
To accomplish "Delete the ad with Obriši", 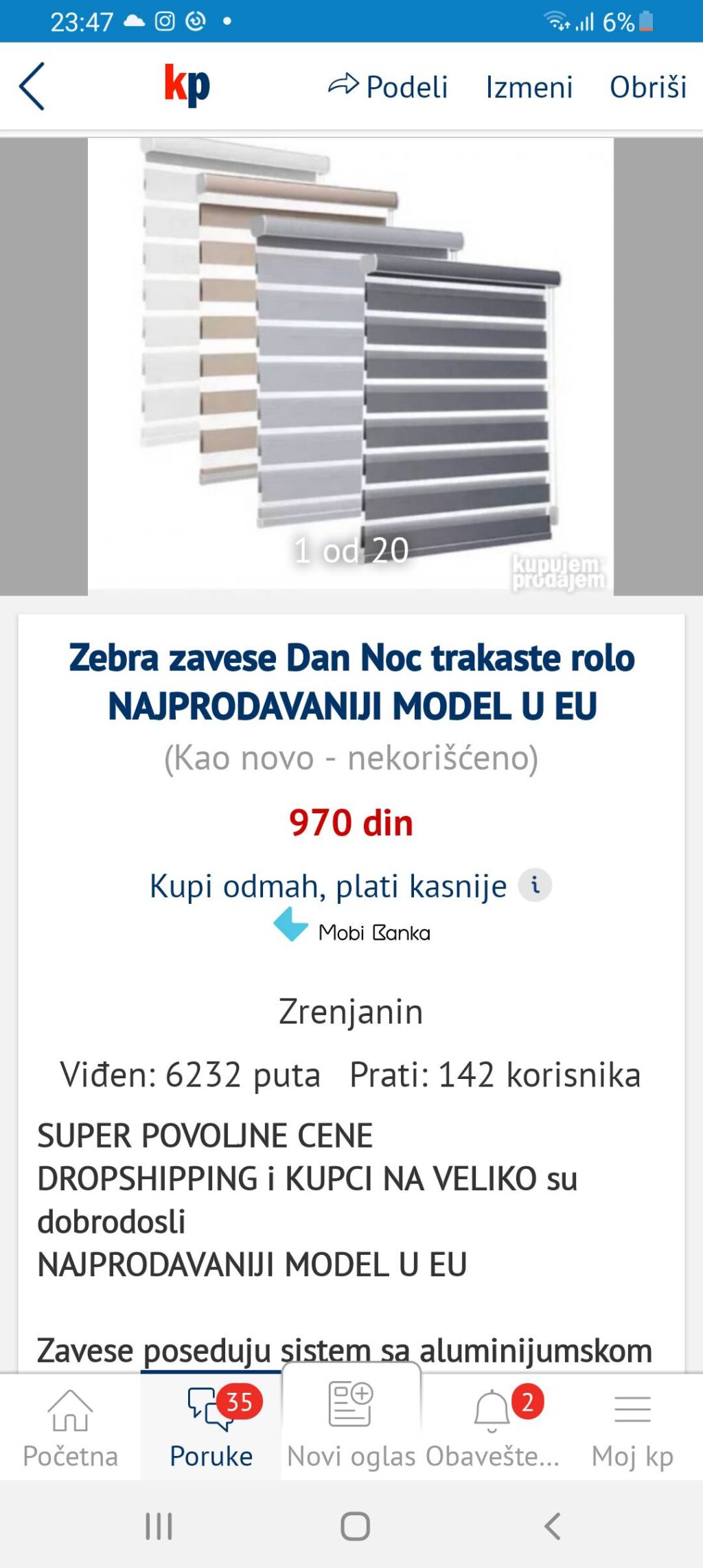I will pos(647,87).
